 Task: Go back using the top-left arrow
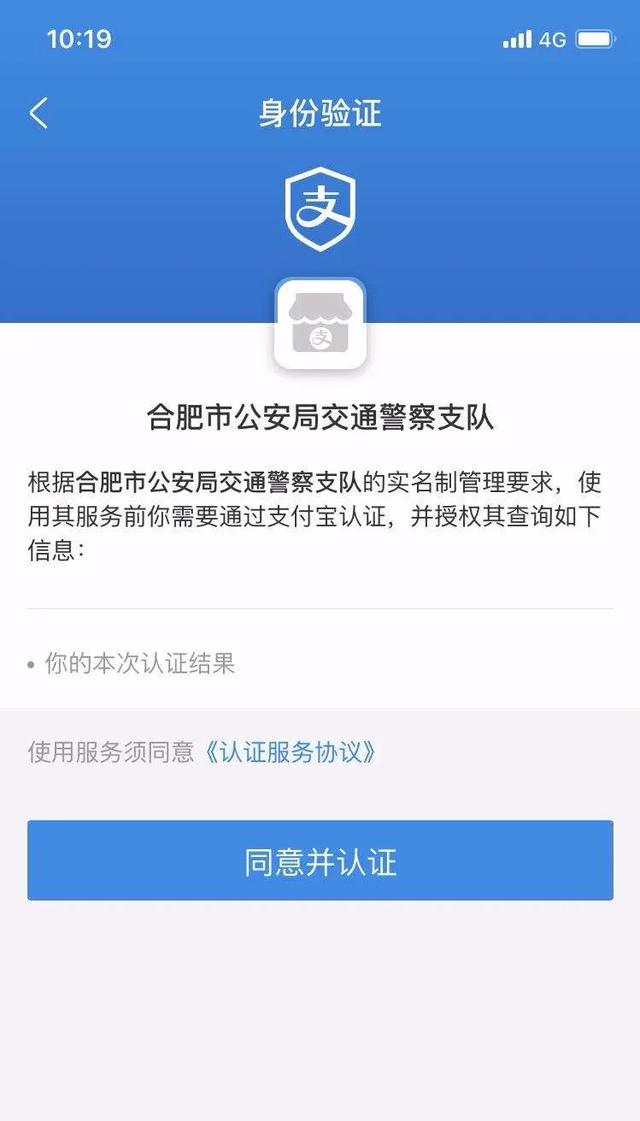tap(39, 113)
